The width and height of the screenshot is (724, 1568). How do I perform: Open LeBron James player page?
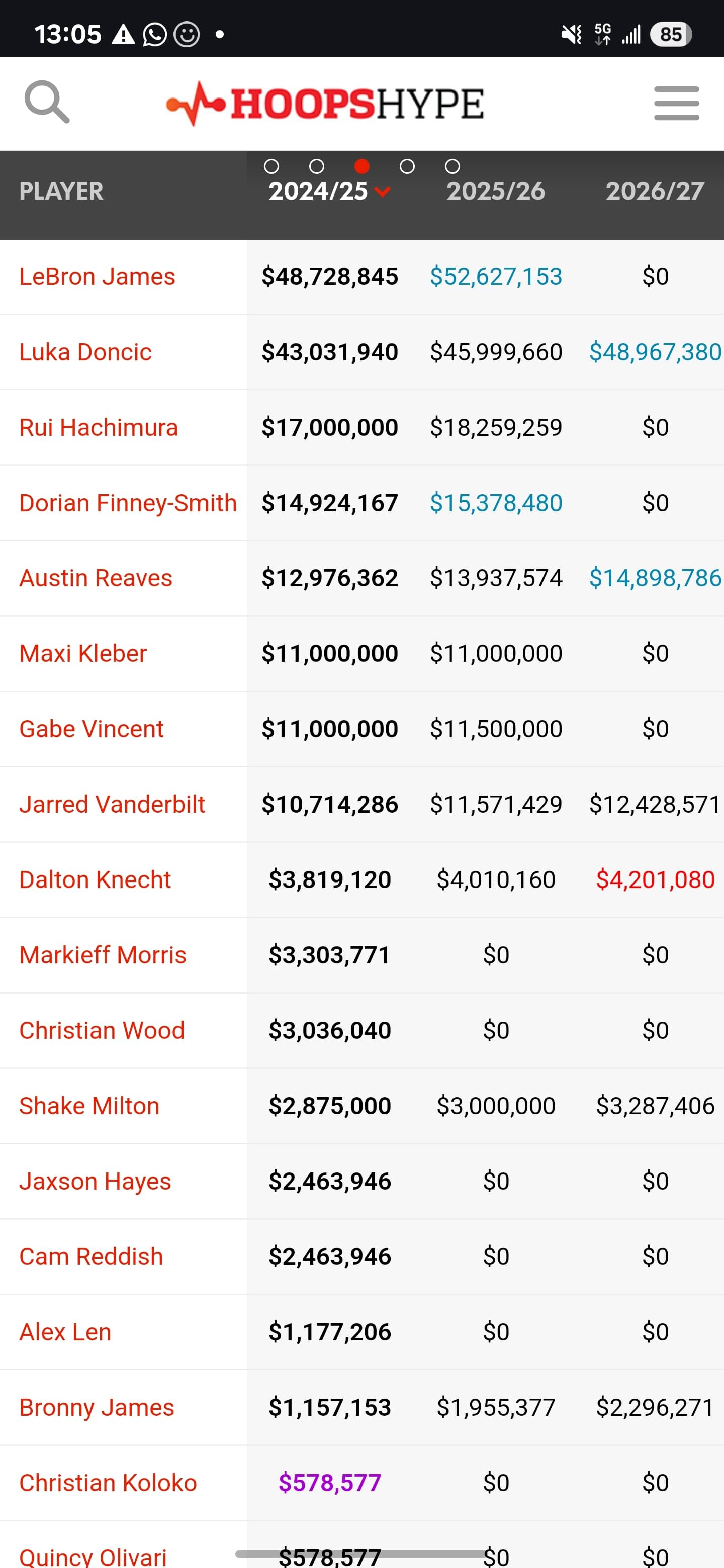pos(98,277)
